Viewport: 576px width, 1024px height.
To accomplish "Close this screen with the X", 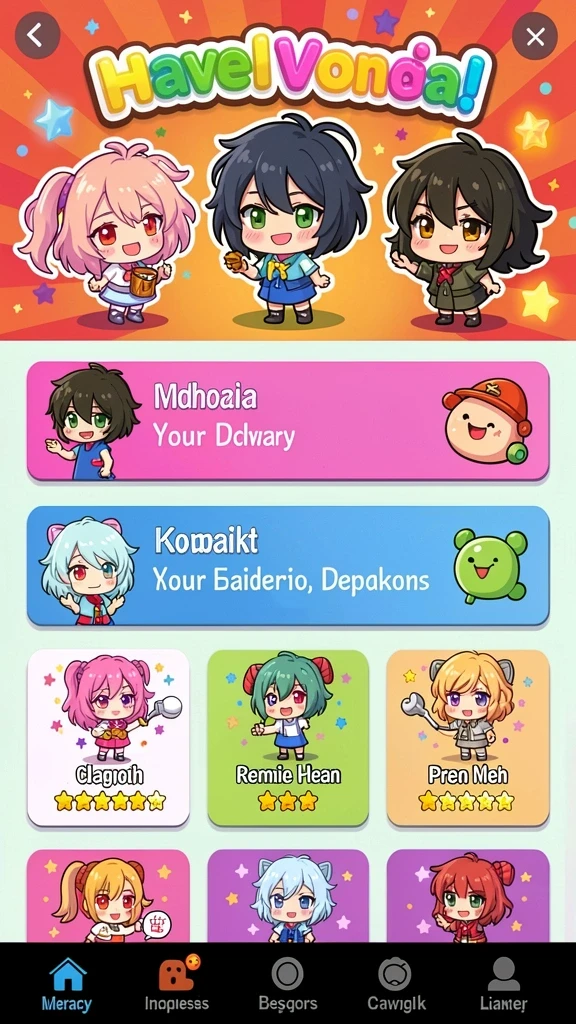I will click(x=535, y=37).
